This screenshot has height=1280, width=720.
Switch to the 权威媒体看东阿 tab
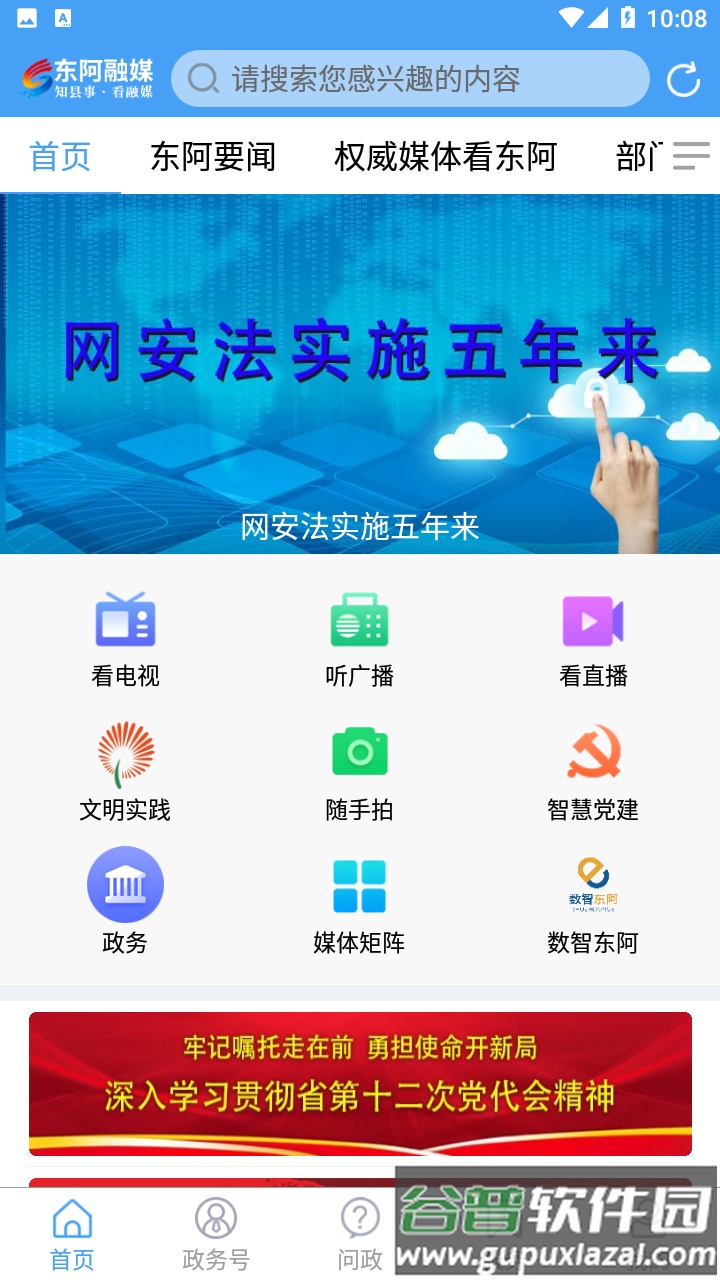pos(445,157)
